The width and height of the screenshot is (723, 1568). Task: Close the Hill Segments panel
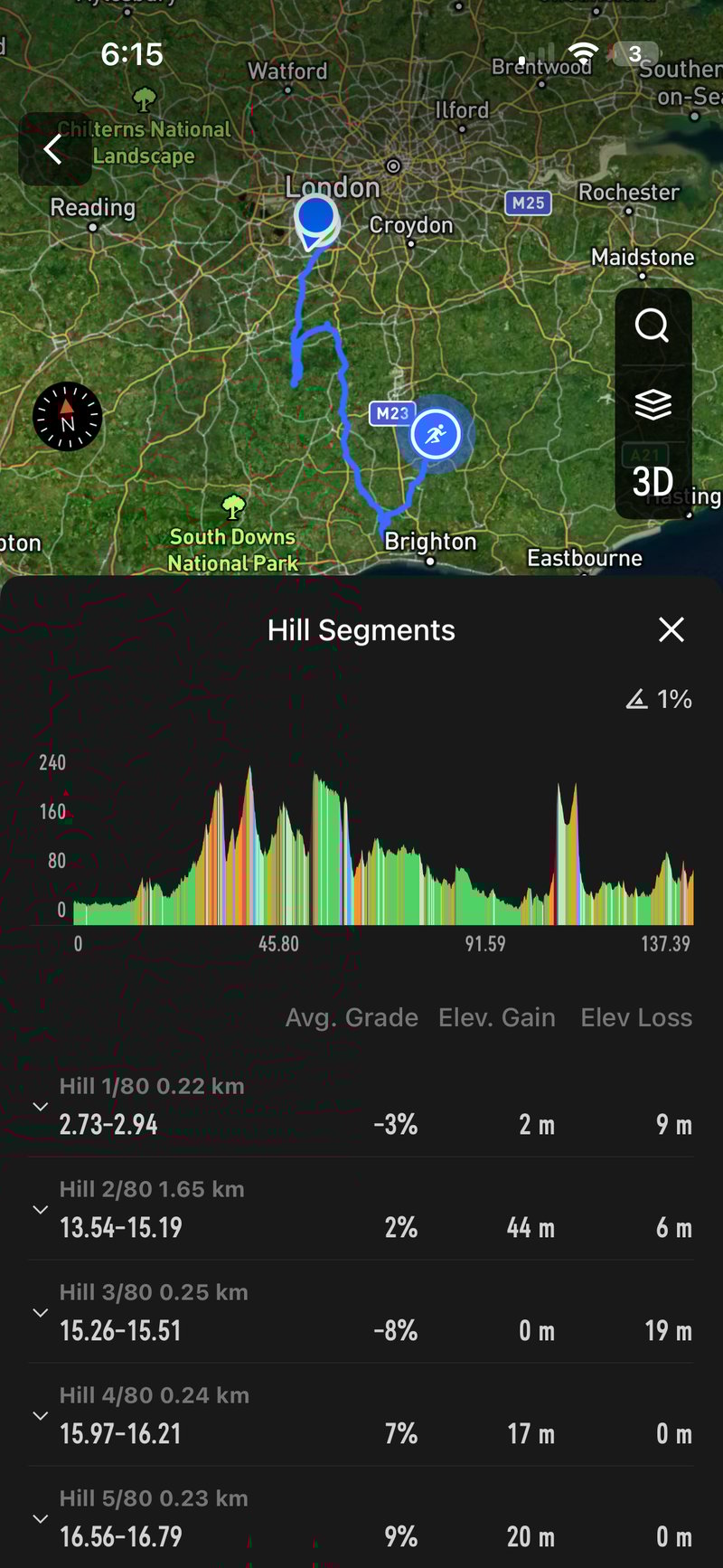coord(671,629)
